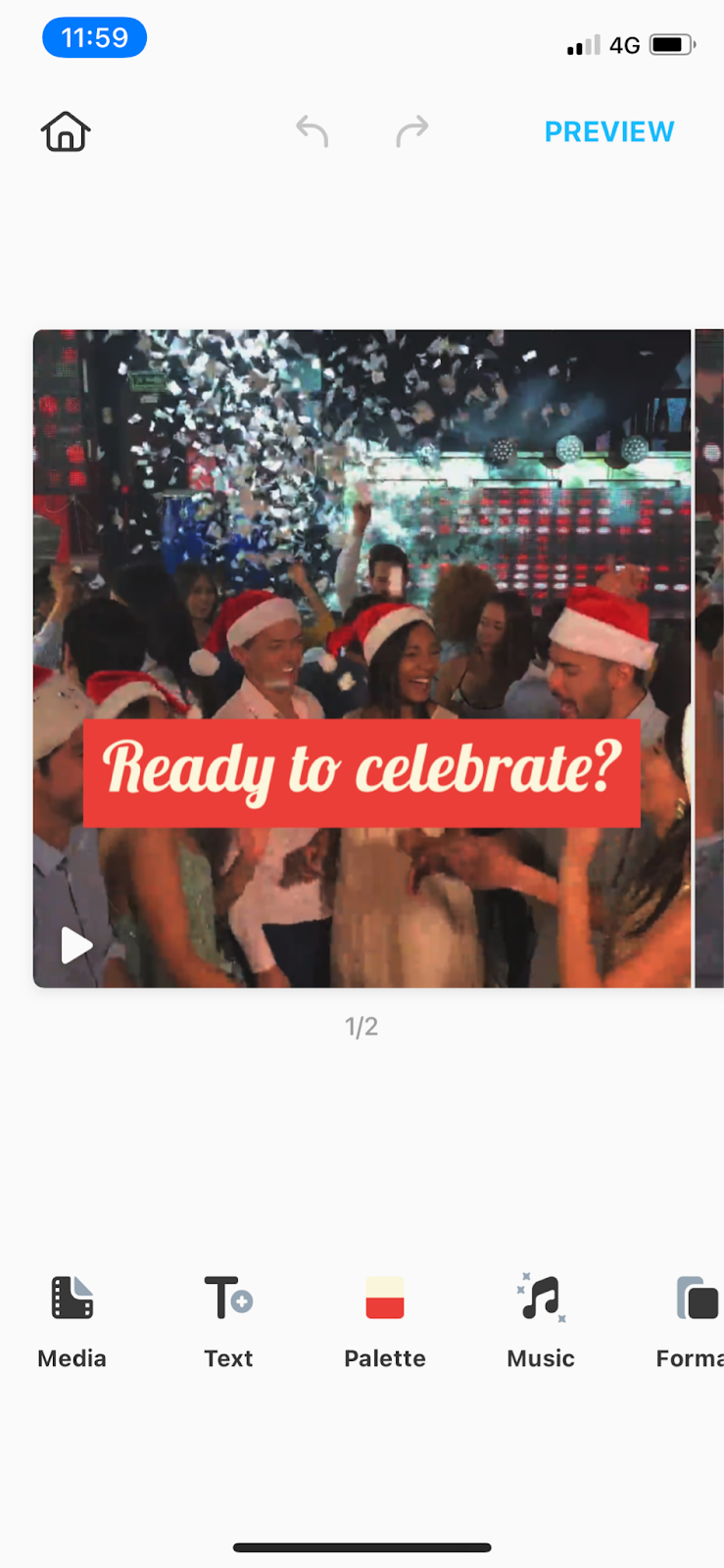The width and height of the screenshot is (724, 1568).
Task: Go to the home screen icon
Action: pyautogui.click(x=66, y=131)
